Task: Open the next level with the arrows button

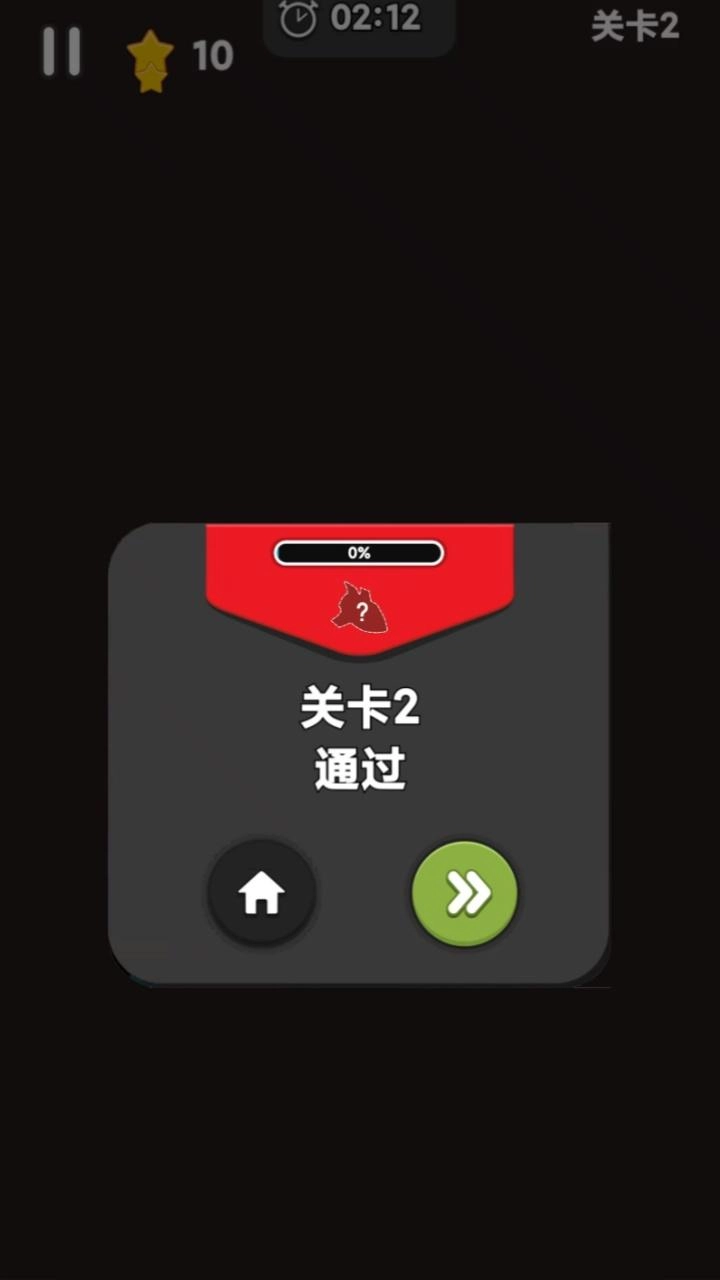Action: click(463, 893)
